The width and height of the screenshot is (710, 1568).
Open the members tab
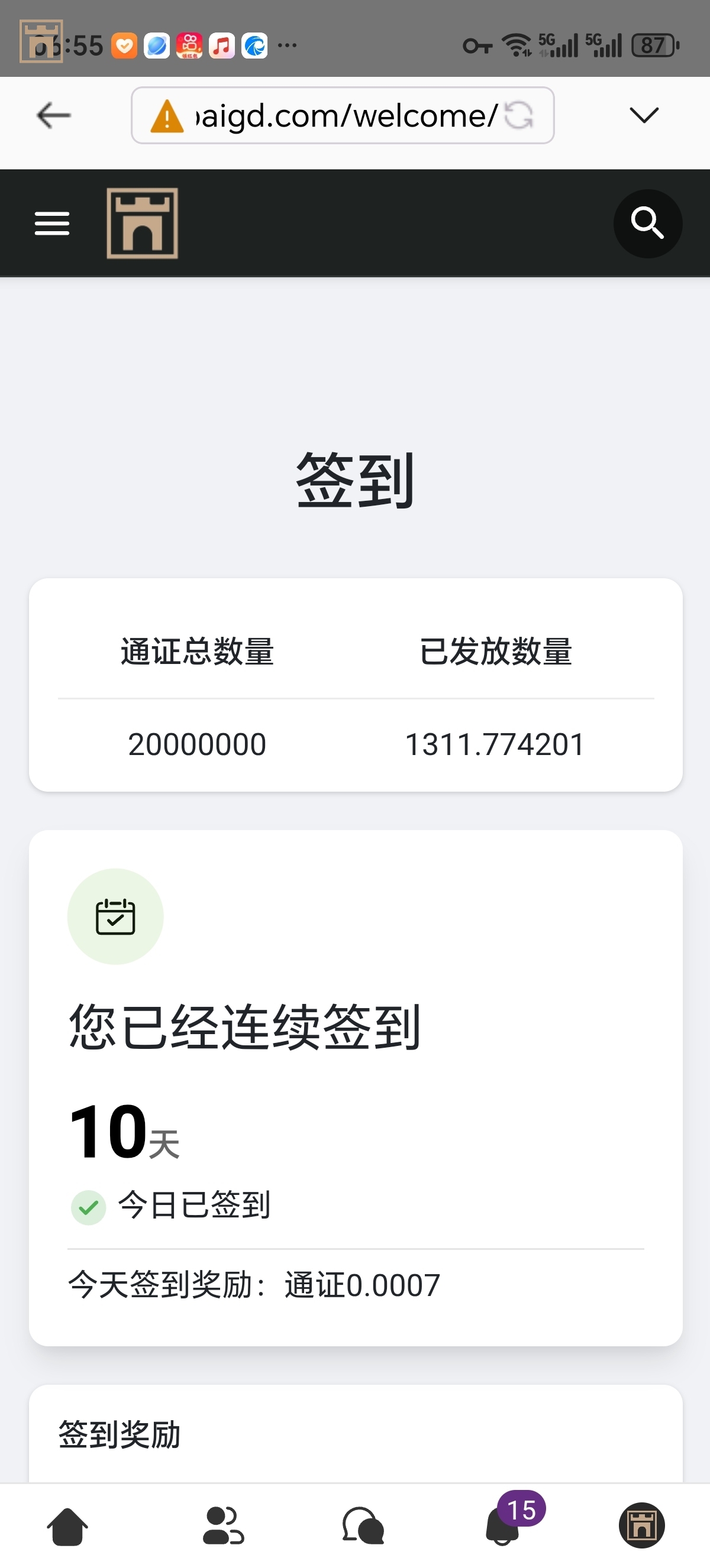coord(223,1526)
